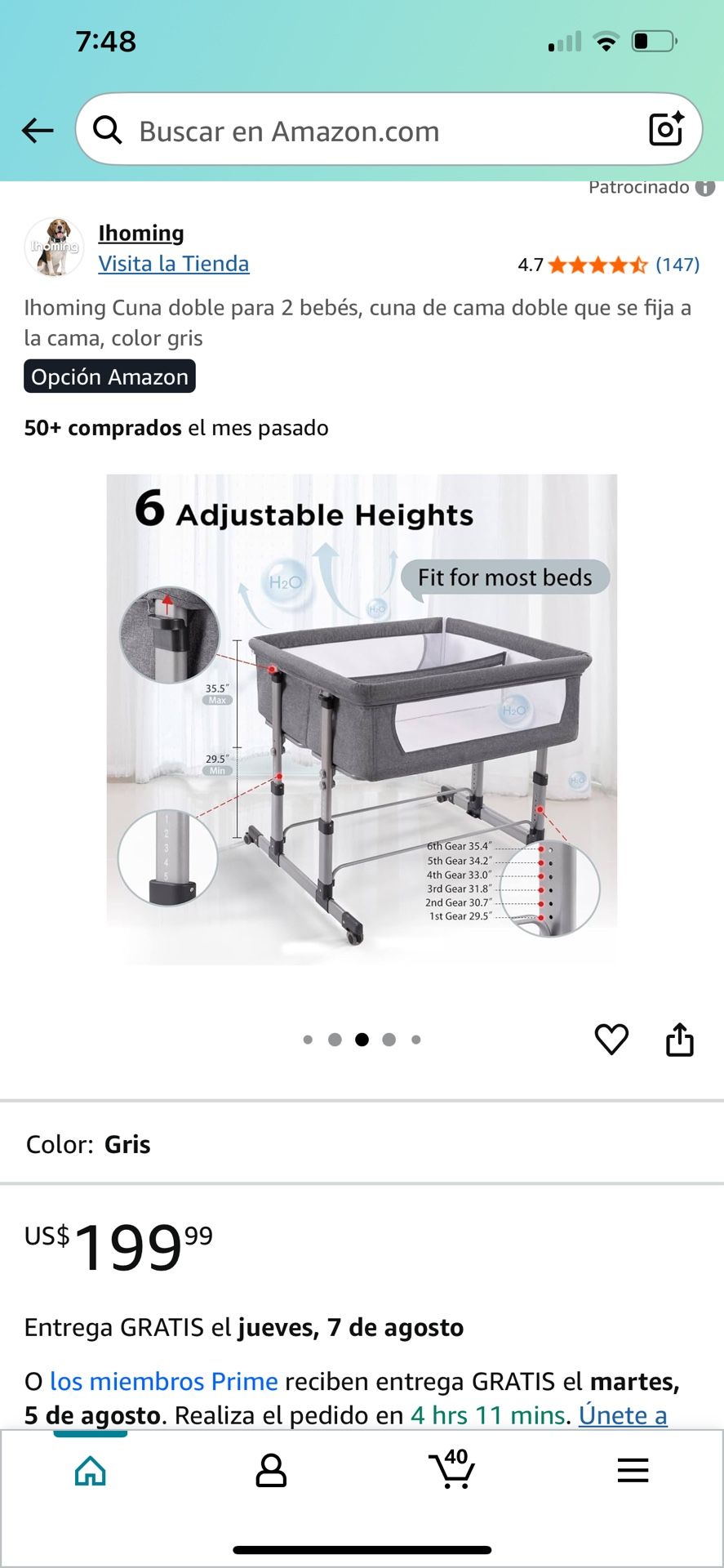Open your profile via person icon

[x=272, y=1470]
